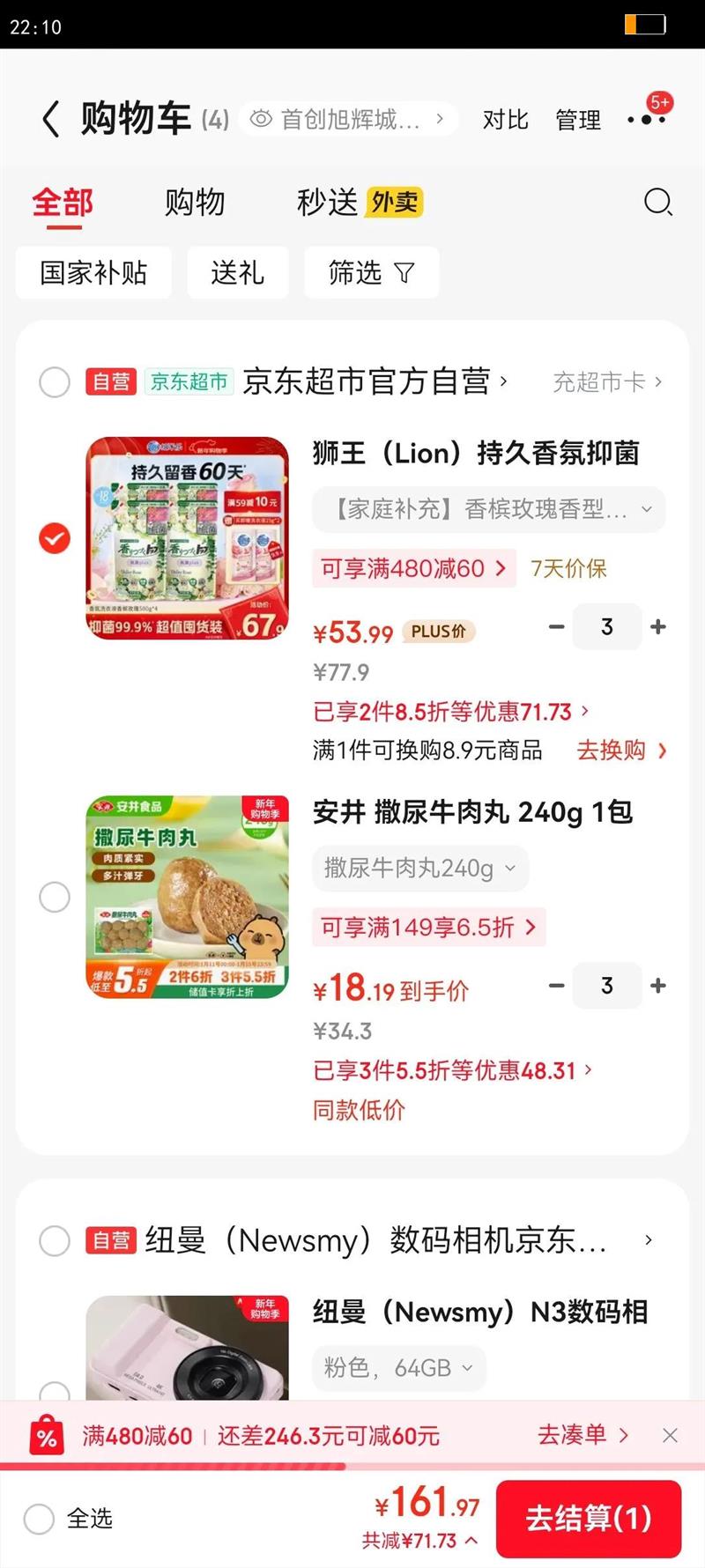Tap the 去结算 checkout button

tap(588, 1520)
